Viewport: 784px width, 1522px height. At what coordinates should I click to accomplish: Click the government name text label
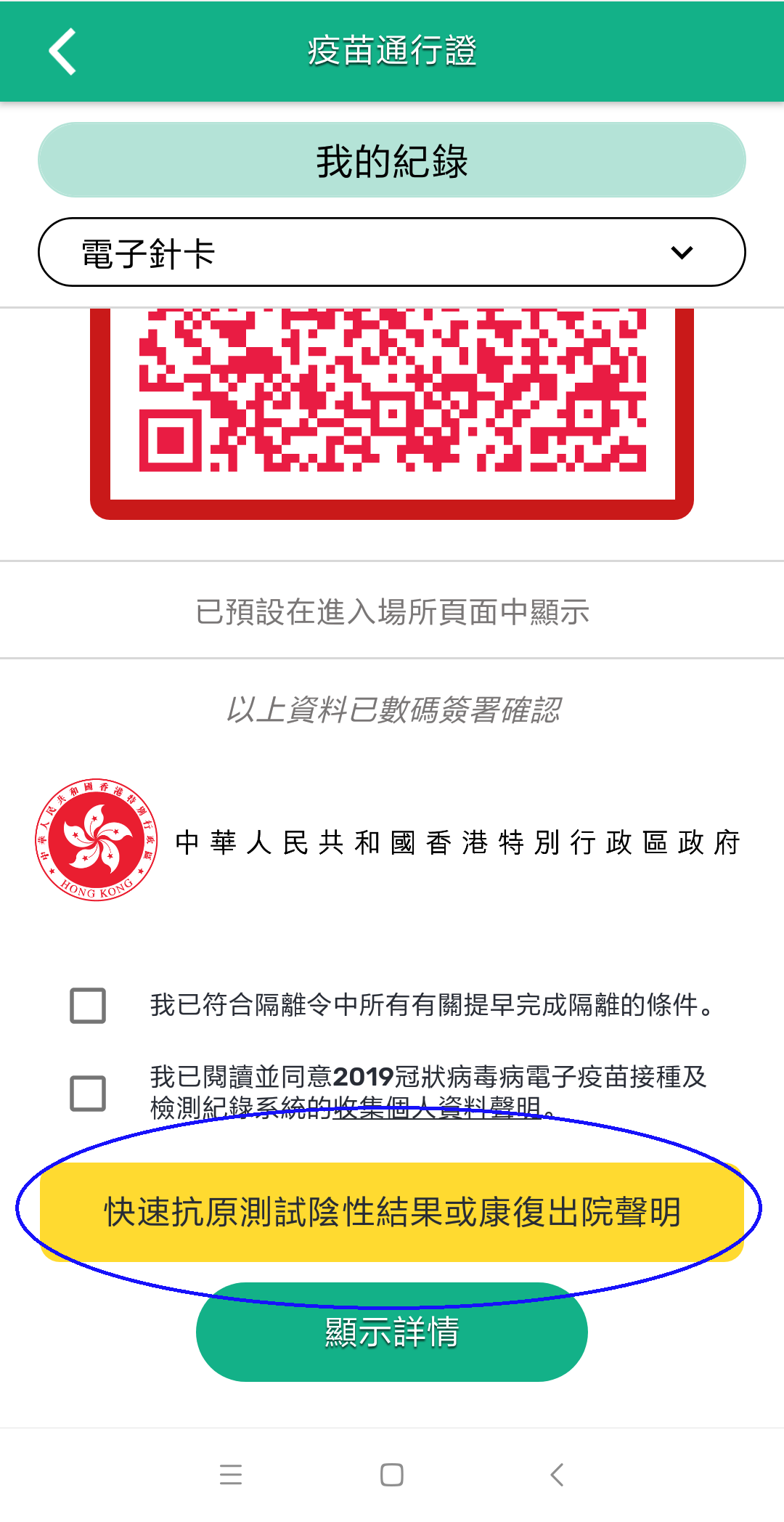(456, 841)
